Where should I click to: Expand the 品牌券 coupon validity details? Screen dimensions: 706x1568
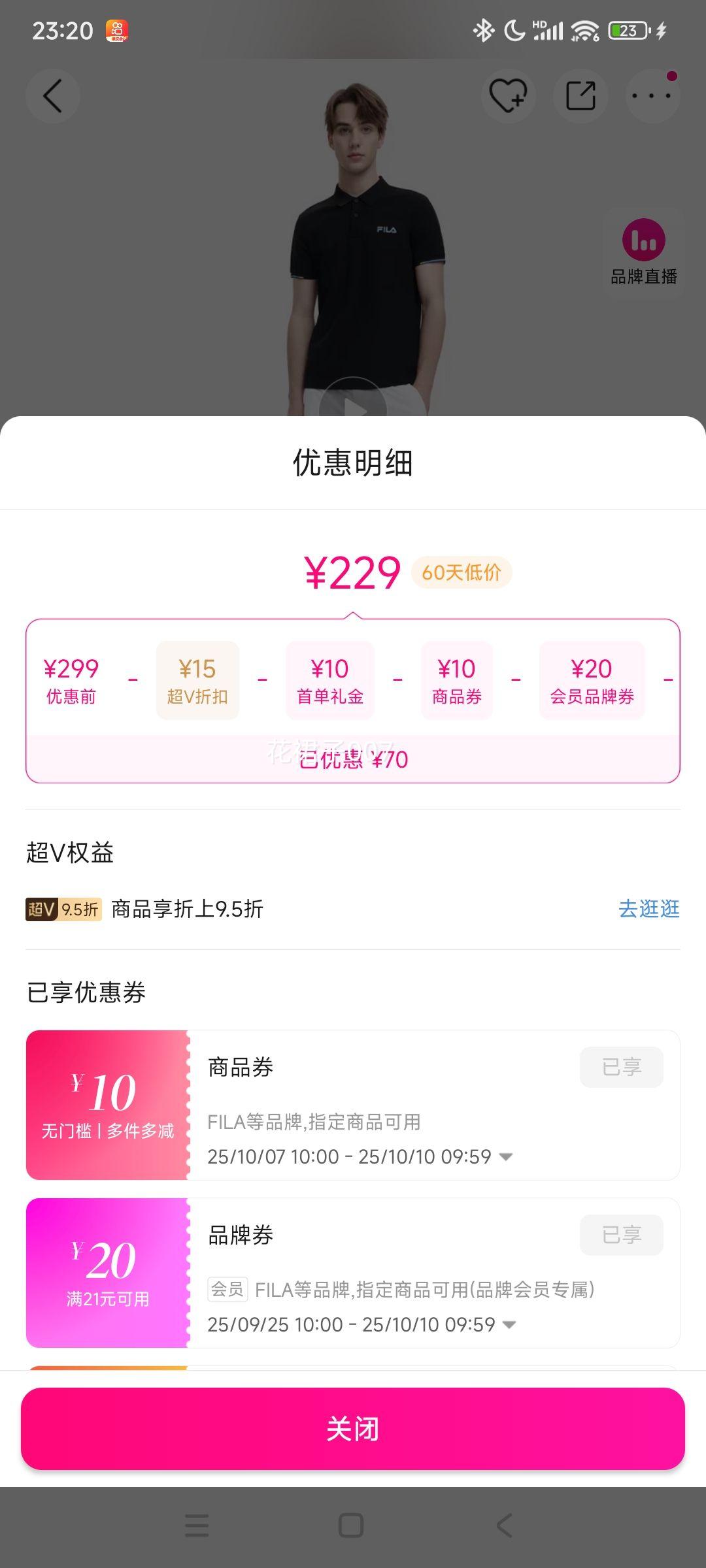(509, 1324)
